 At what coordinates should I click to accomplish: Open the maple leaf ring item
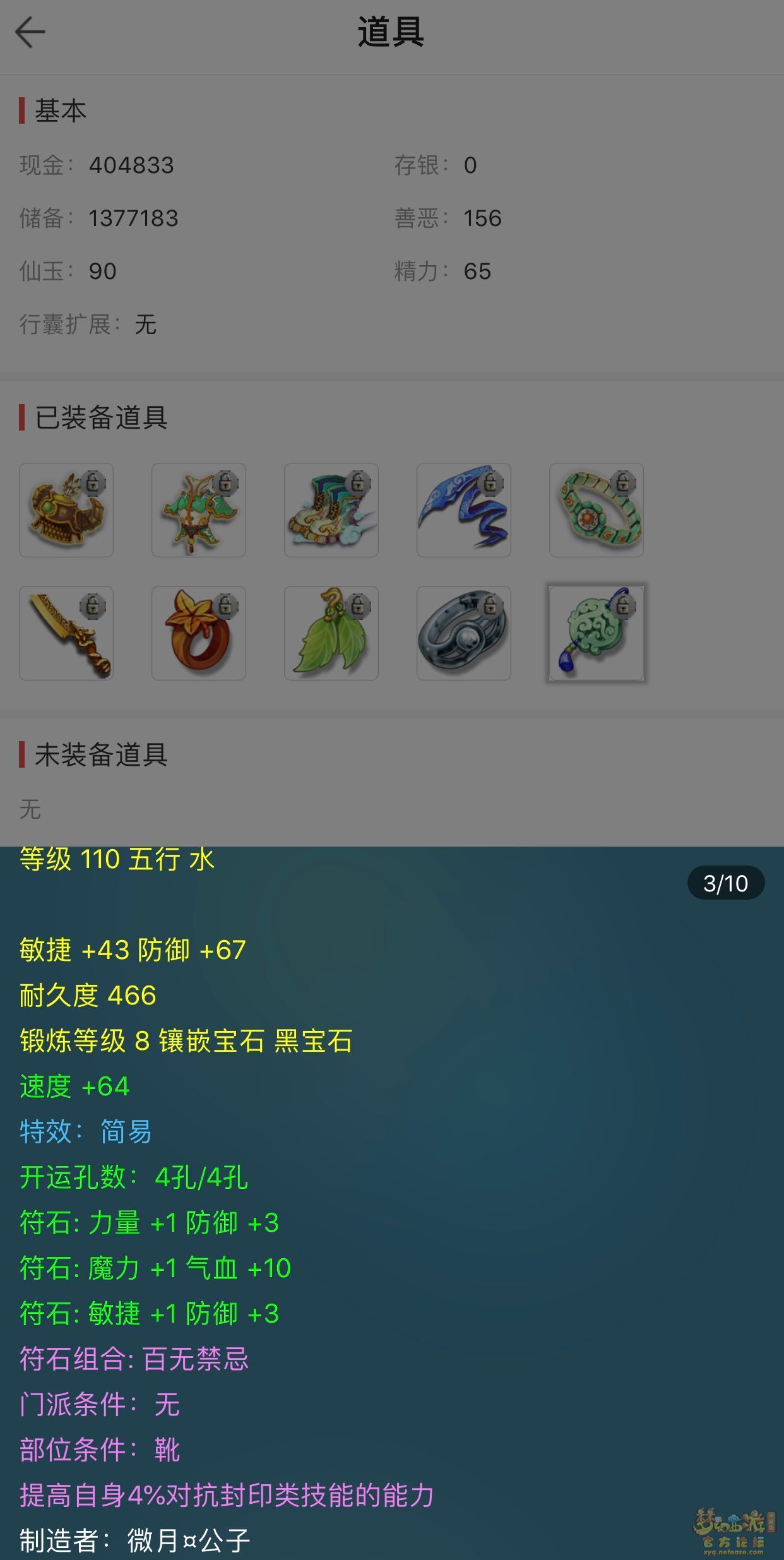(199, 633)
